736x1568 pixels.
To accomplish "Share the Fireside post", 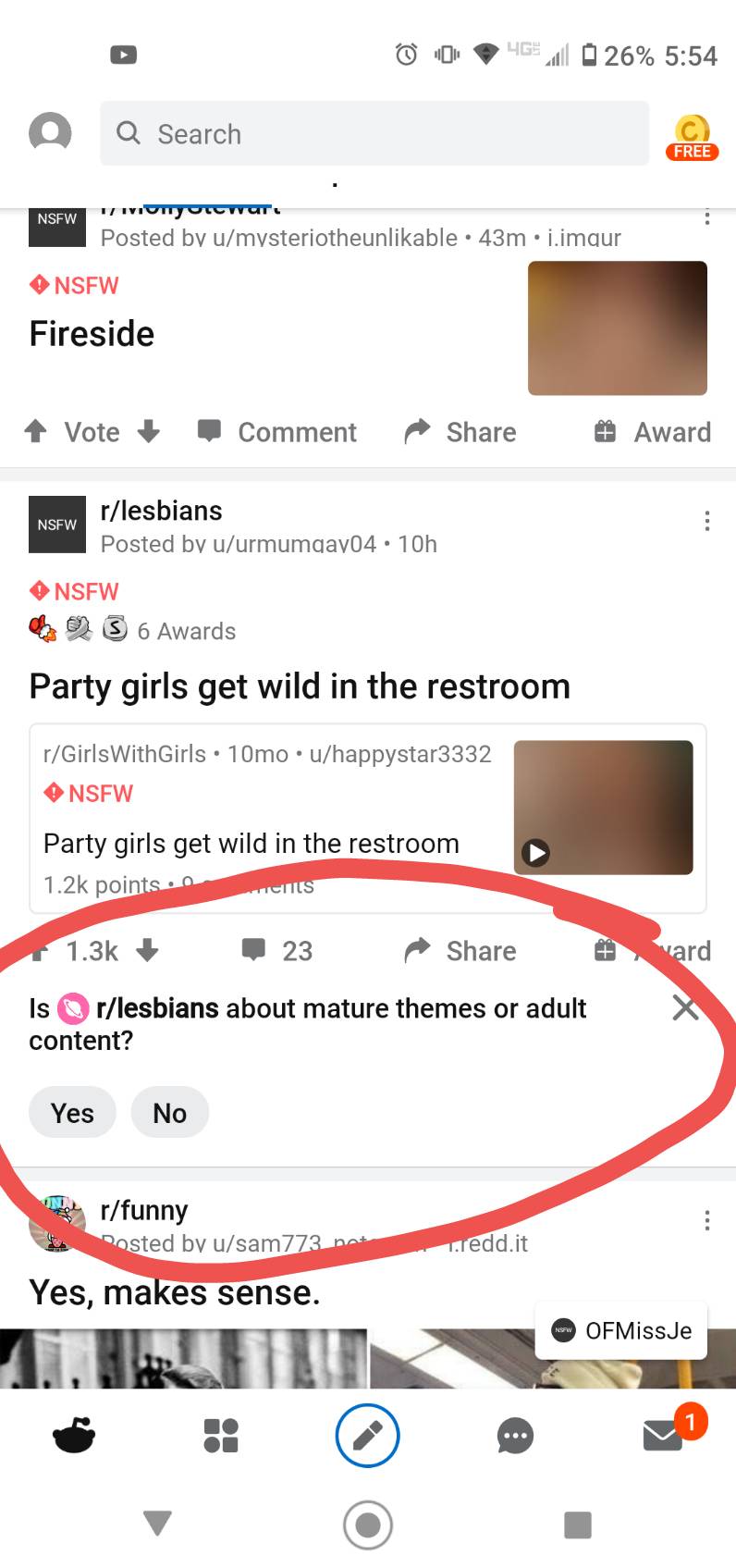I will pyautogui.click(x=460, y=432).
